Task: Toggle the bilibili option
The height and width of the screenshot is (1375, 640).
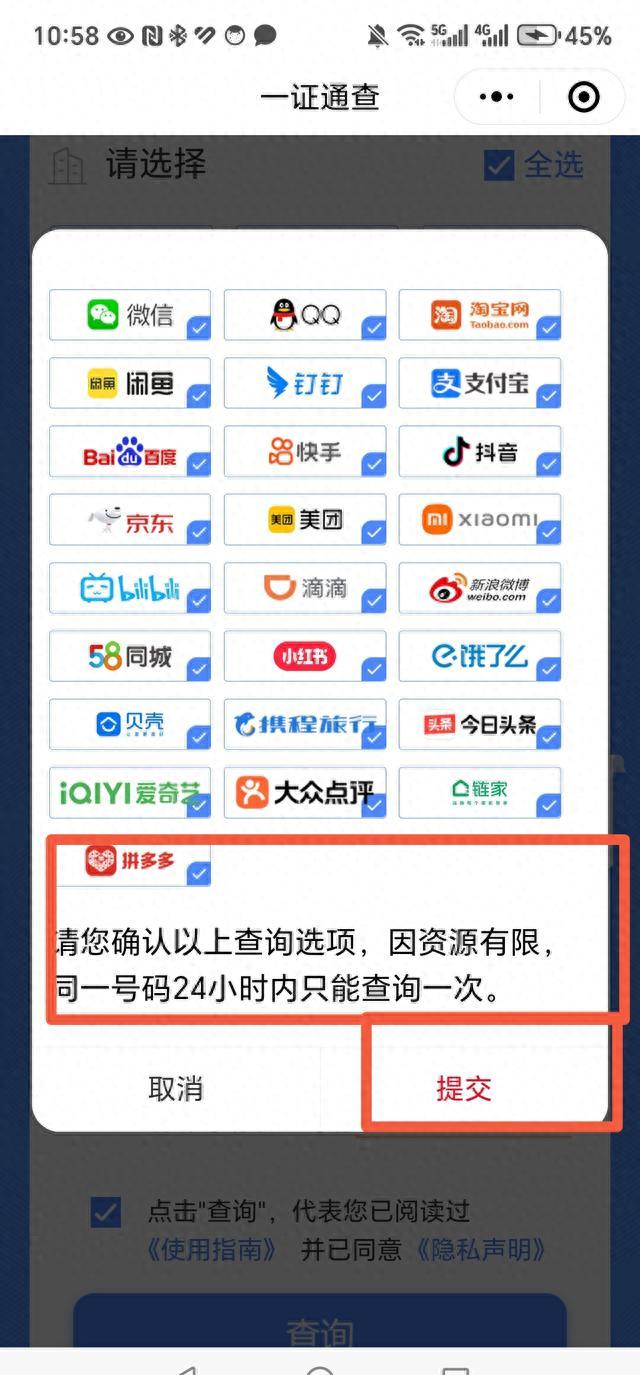Action: point(130,588)
